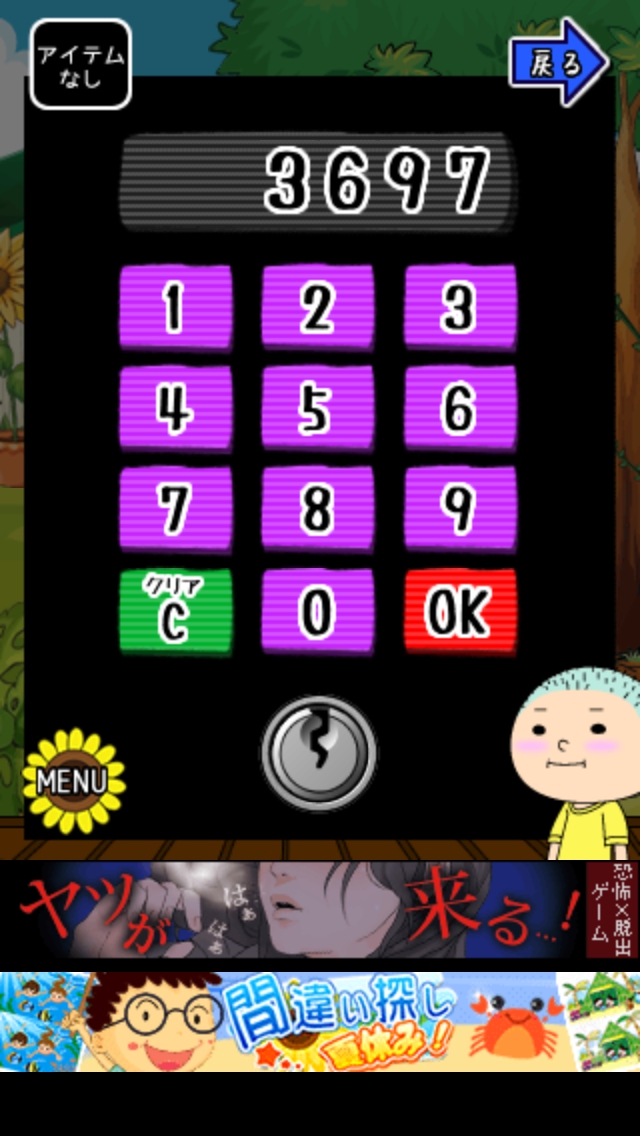
Task: Select the 3 key
Action: tap(460, 308)
